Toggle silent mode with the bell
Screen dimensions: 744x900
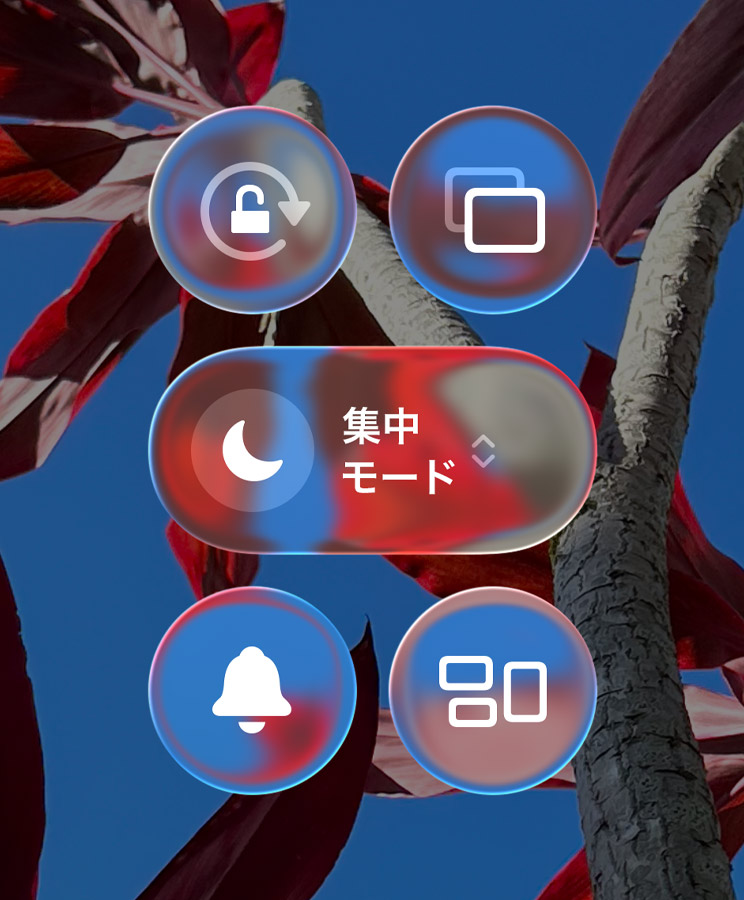[252, 690]
